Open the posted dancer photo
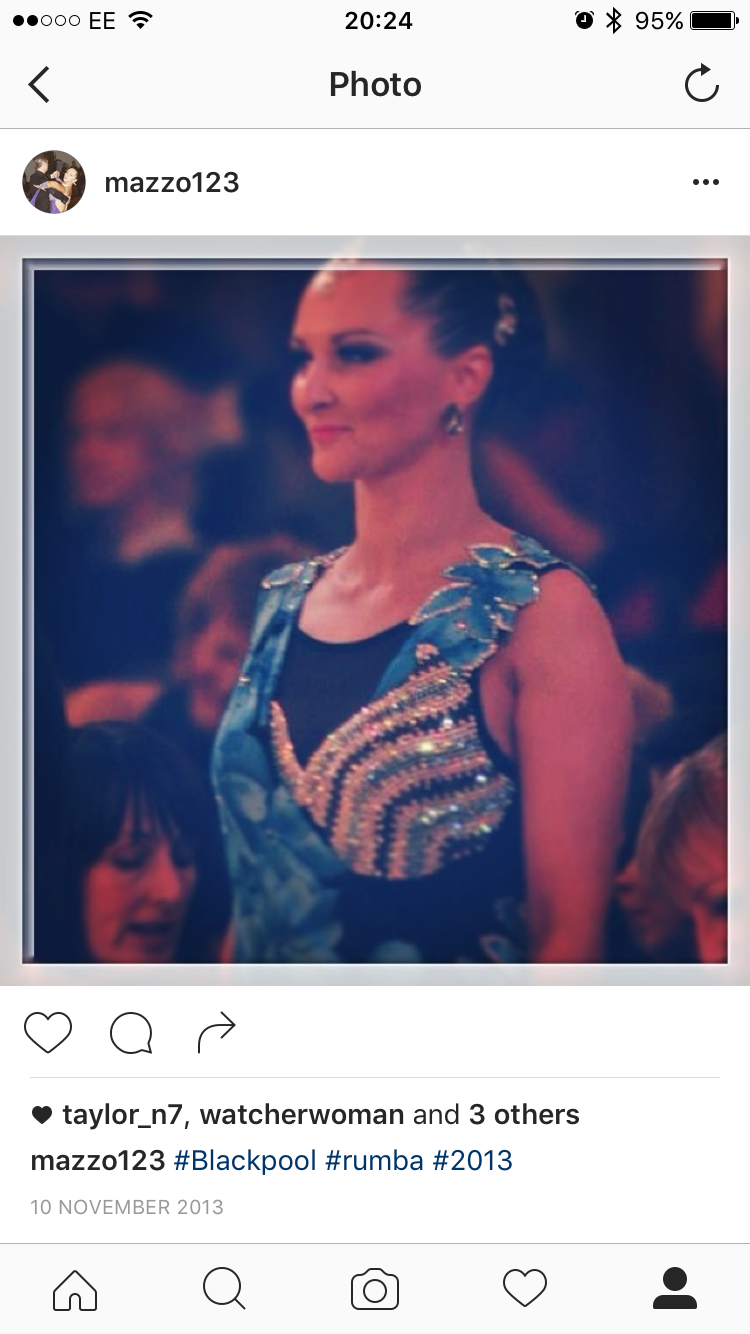This screenshot has width=750, height=1334. tap(375, 610)
